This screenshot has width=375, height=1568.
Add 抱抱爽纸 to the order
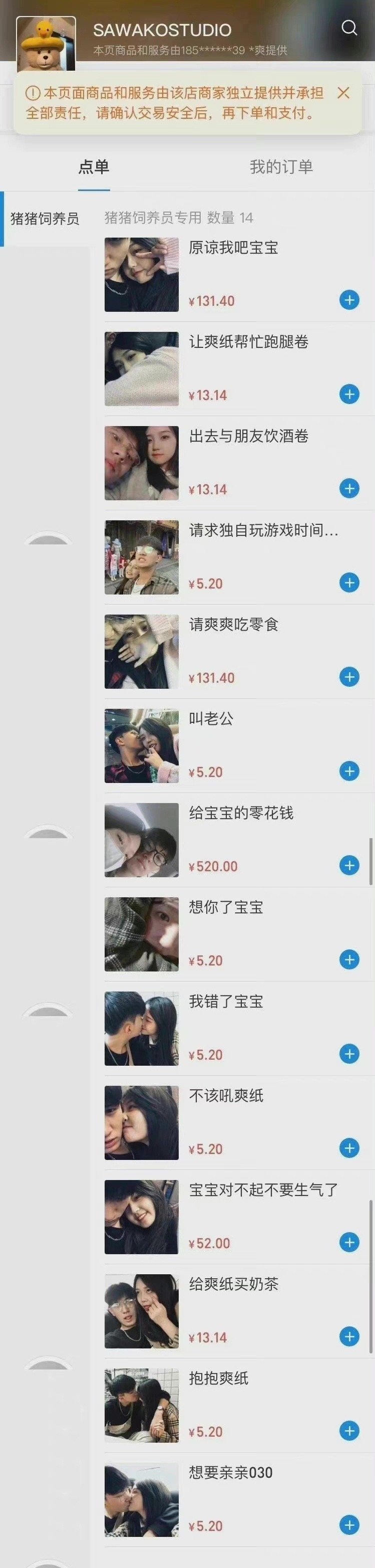tap(349, 1431)
